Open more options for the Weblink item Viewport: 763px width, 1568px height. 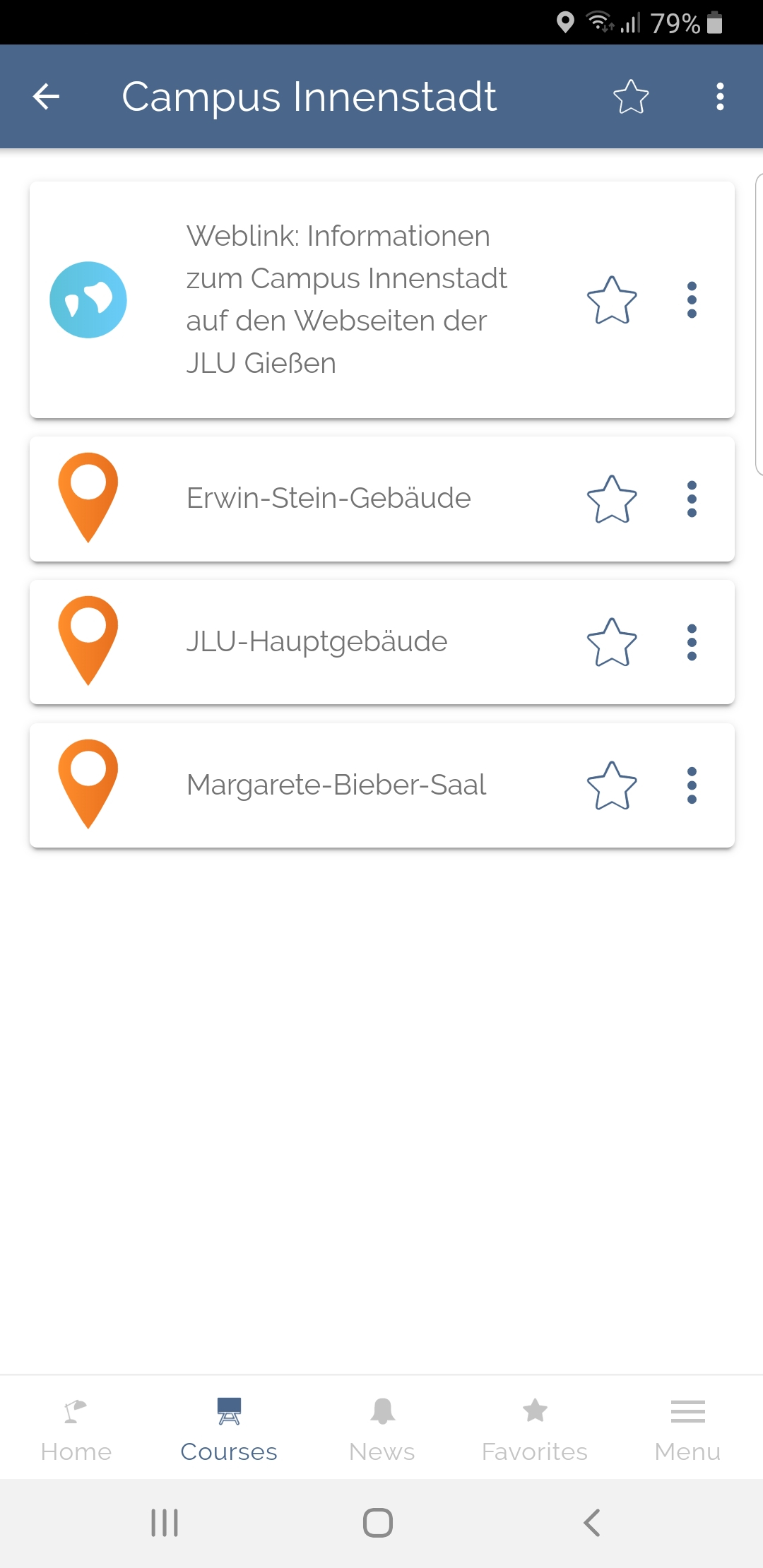[x=692, y=300]
